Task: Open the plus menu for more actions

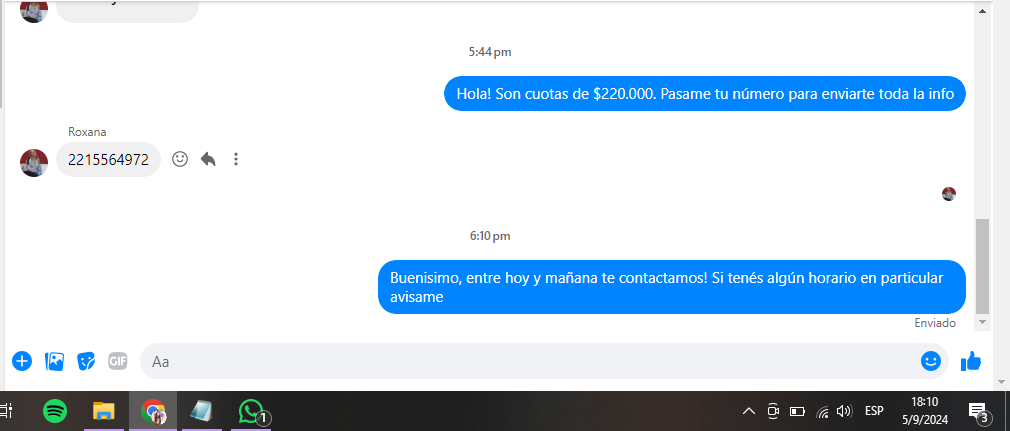Action: click(x=22, y=361)
